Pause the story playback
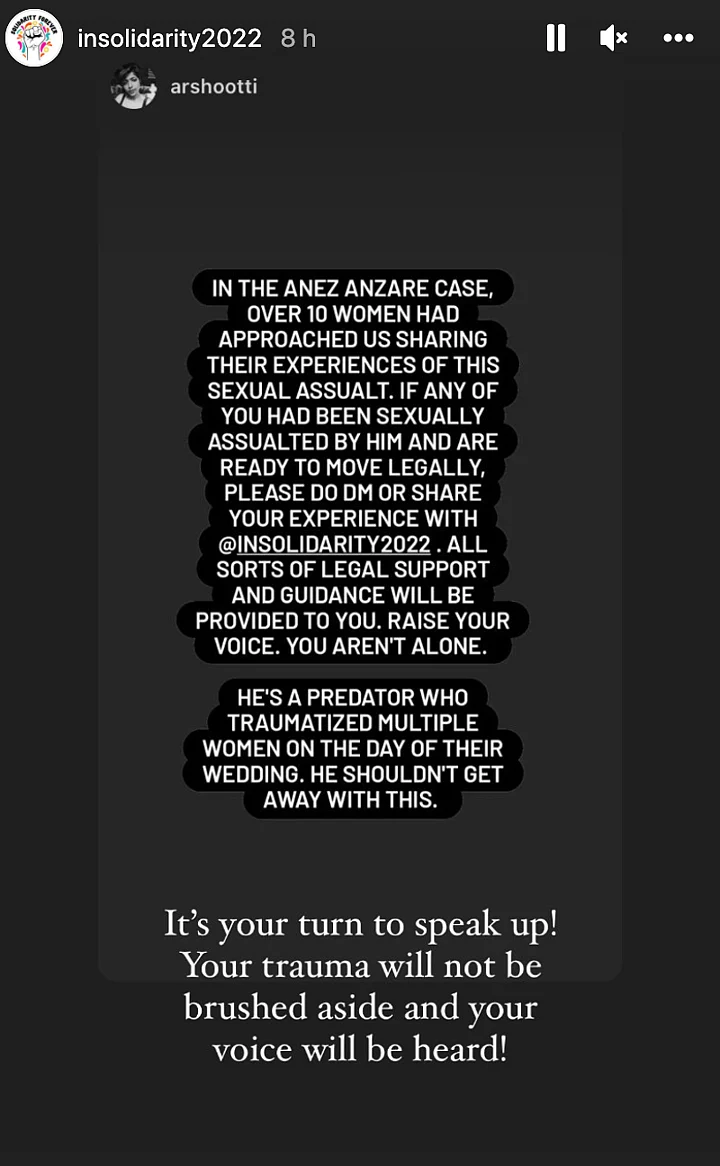This screenshot has width=720, height=1166. click(556, 38)
